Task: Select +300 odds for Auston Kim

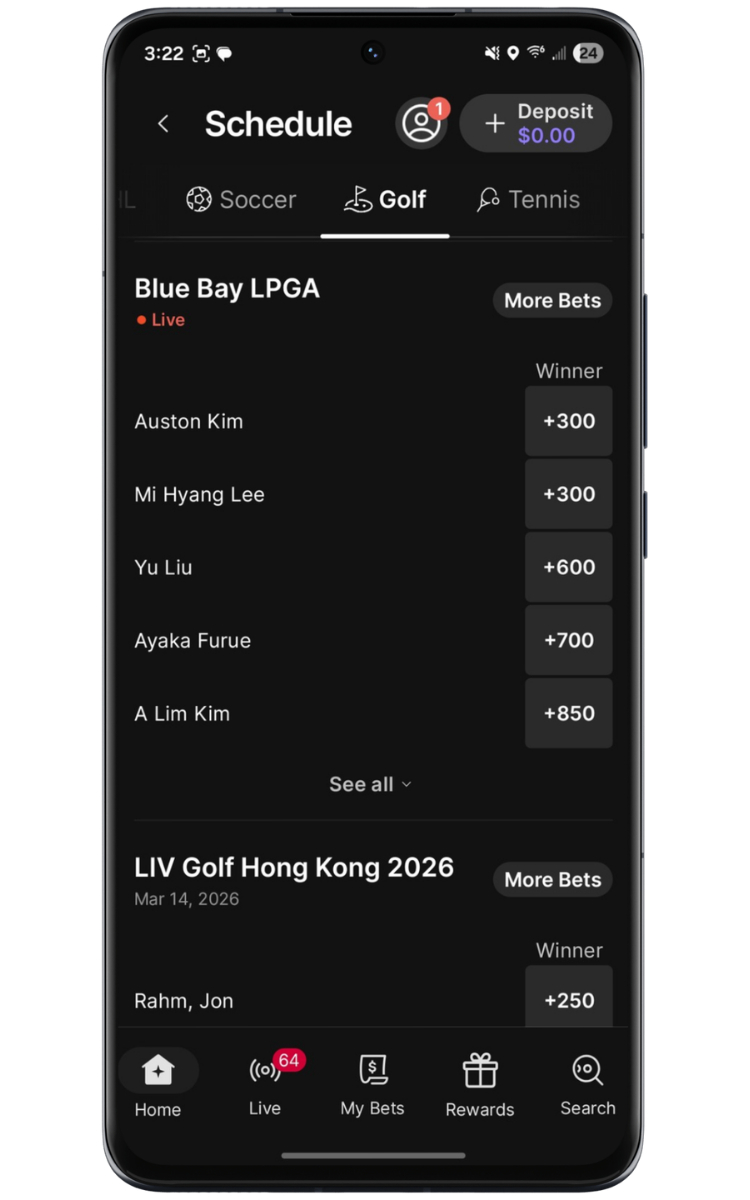Action: (568, 421)
